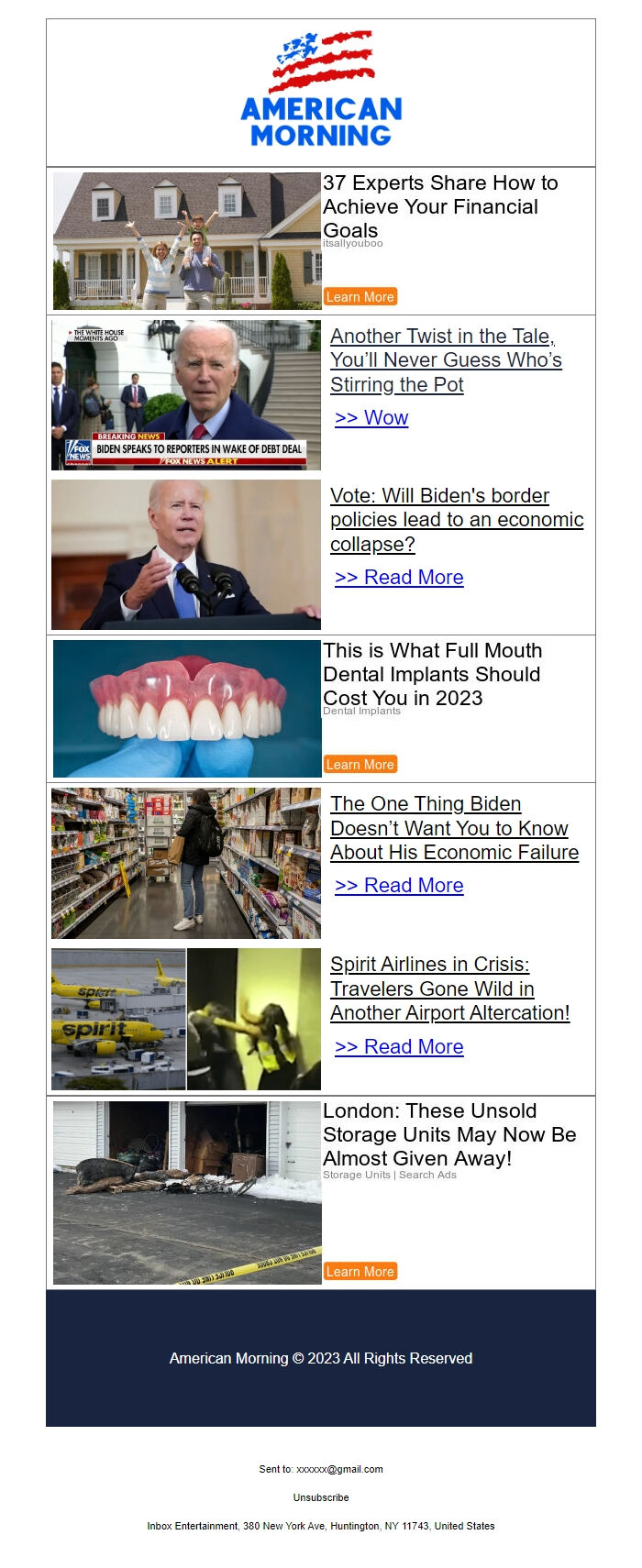This screenshot has width=642, height=1568.
Task: Tap Read More under the border policies vote
Action: (399, 578)
